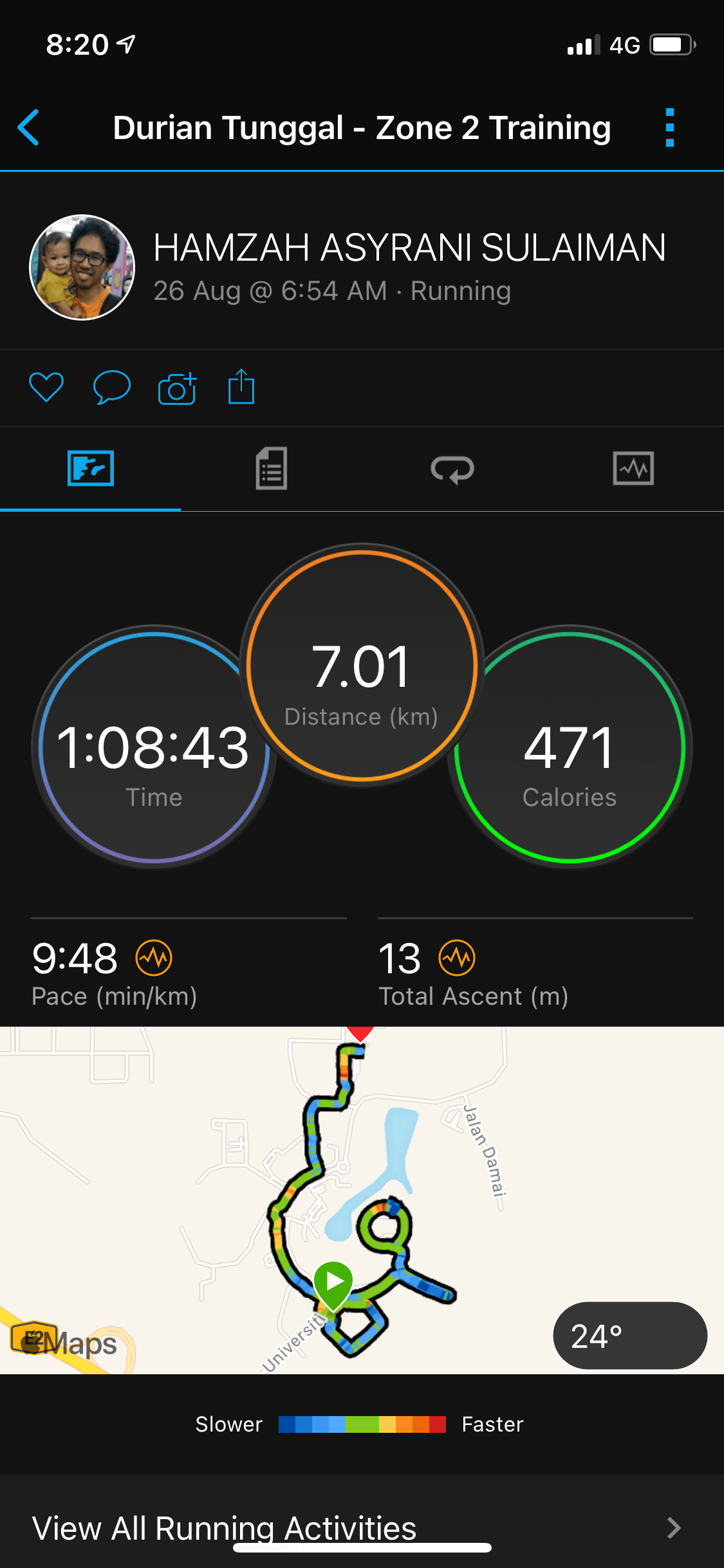Switch to the charts tab
This screenshot has width=724, height=1568.
[633, 469]
